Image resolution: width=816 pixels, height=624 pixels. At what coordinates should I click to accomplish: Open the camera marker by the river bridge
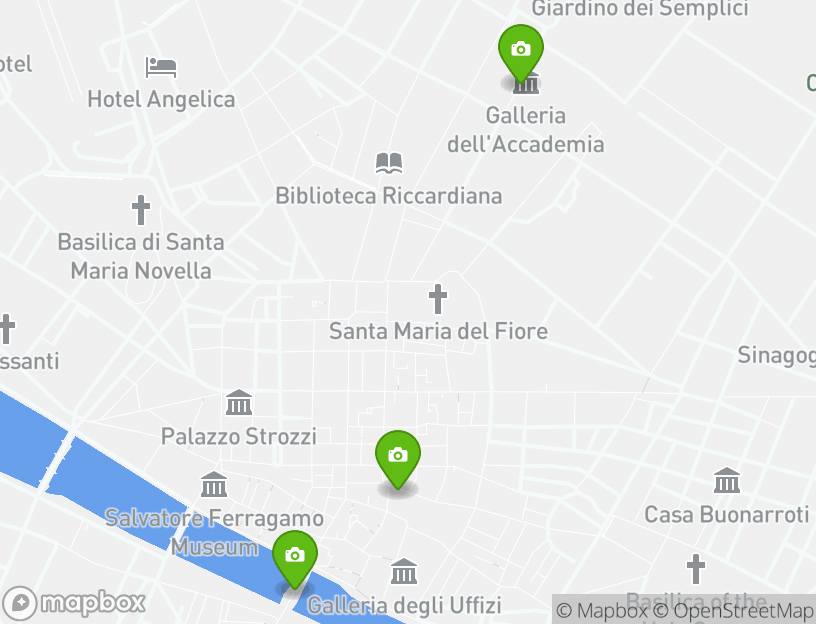[294, 556]
